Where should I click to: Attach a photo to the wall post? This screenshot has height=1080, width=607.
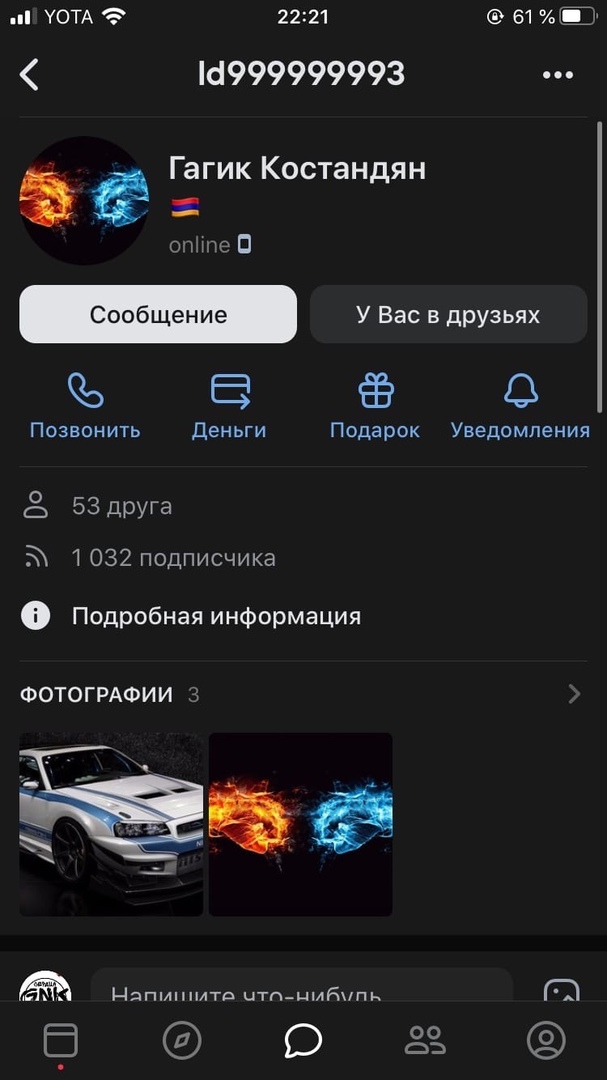point(561,990)
